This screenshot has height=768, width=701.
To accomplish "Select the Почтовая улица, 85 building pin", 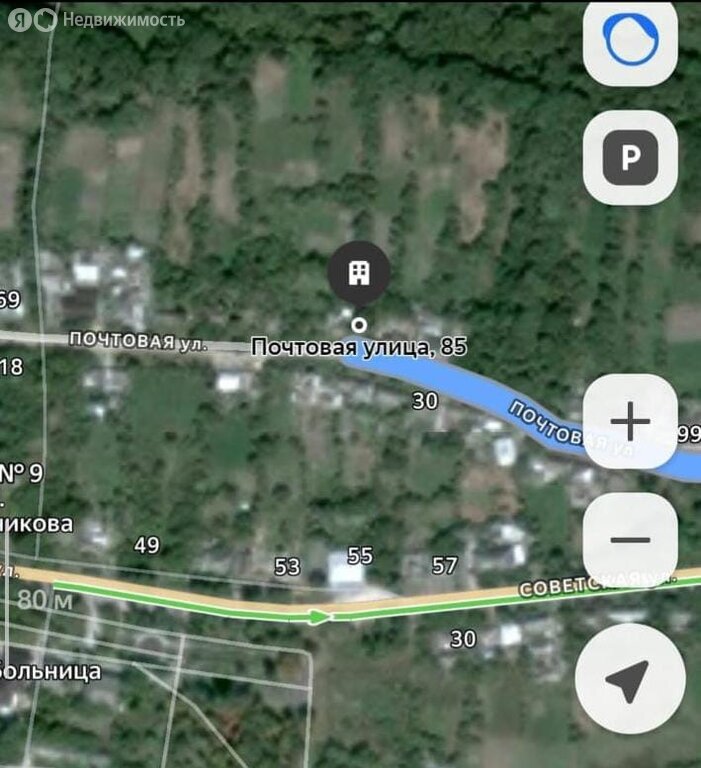I will [x=359, y=274].
